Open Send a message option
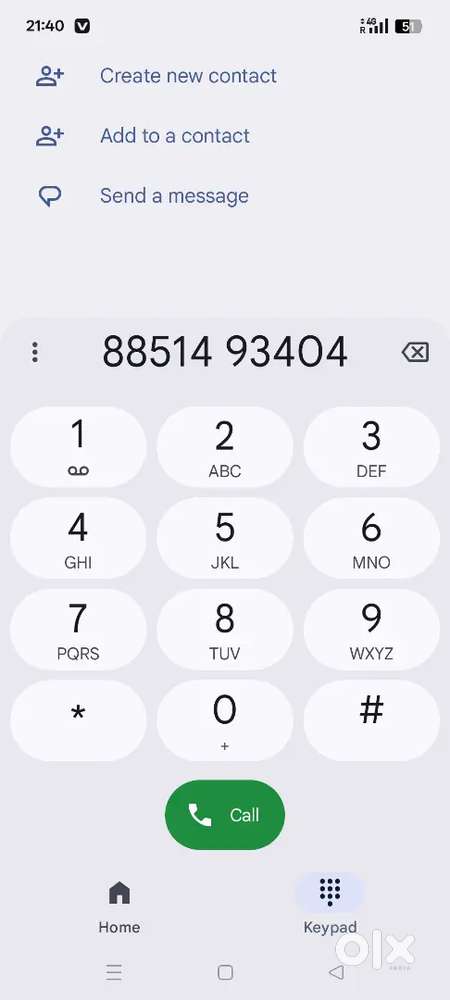This screenshot has width=450, height=1000. tap(142, 196)
